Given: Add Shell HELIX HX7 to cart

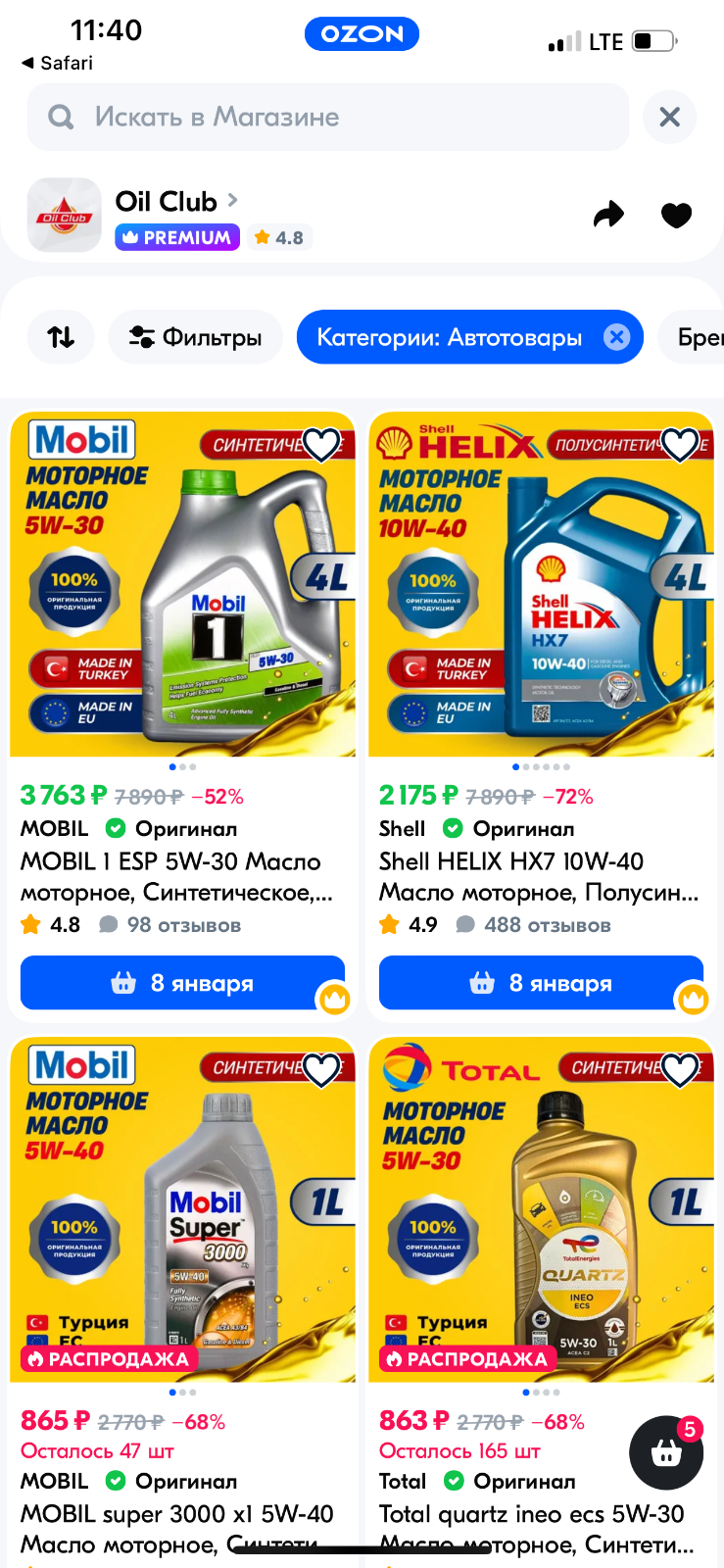Looking at the screenshot, I should 542,983.
